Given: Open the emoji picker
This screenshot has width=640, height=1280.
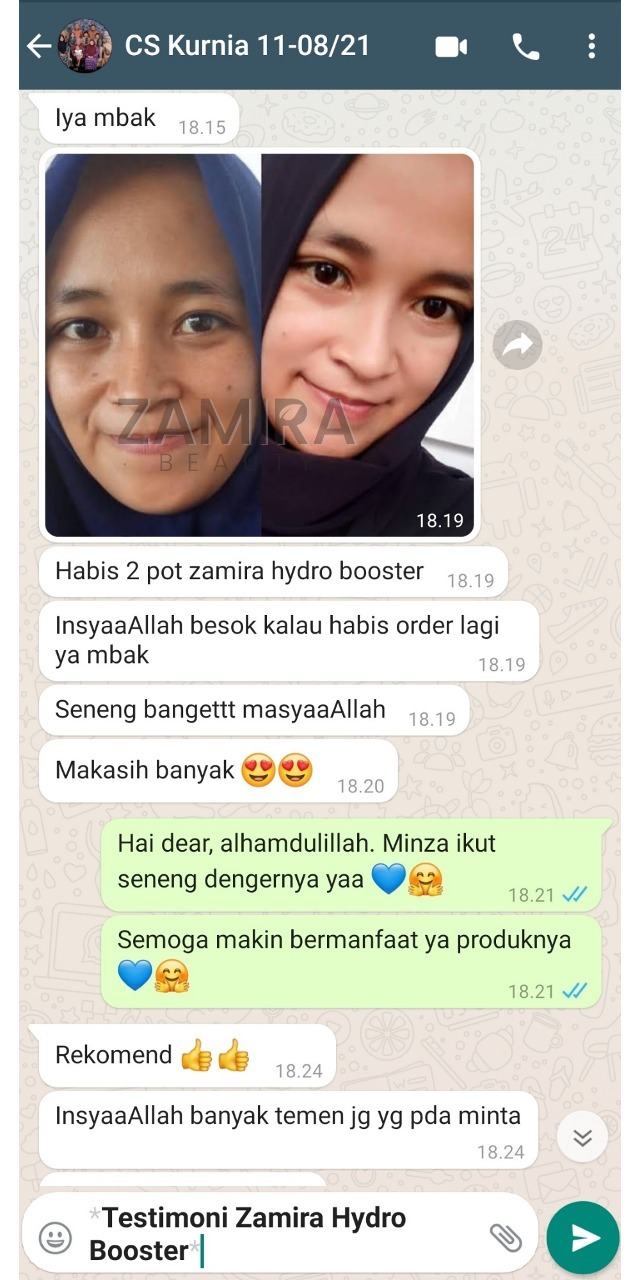Looking at the screenshot, I should (x=55, y=1237).
